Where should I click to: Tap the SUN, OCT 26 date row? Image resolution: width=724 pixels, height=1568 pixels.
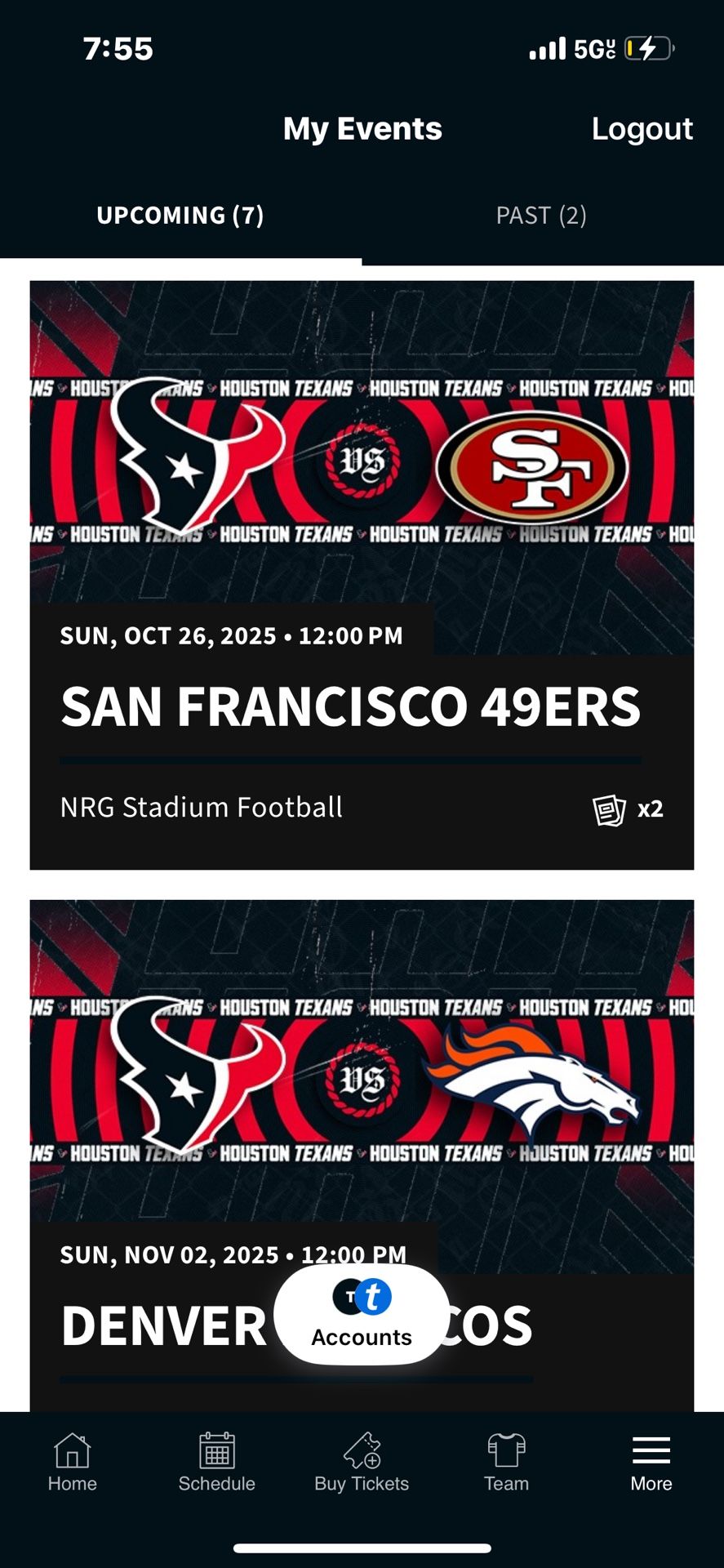pos(231,635)
